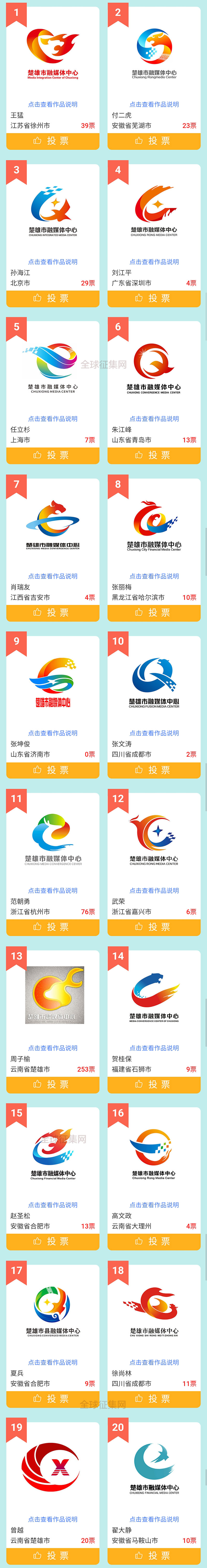Screen dimensions: 207x1568
Task: Open 徐尚林's work description link
Action: 154,1362
